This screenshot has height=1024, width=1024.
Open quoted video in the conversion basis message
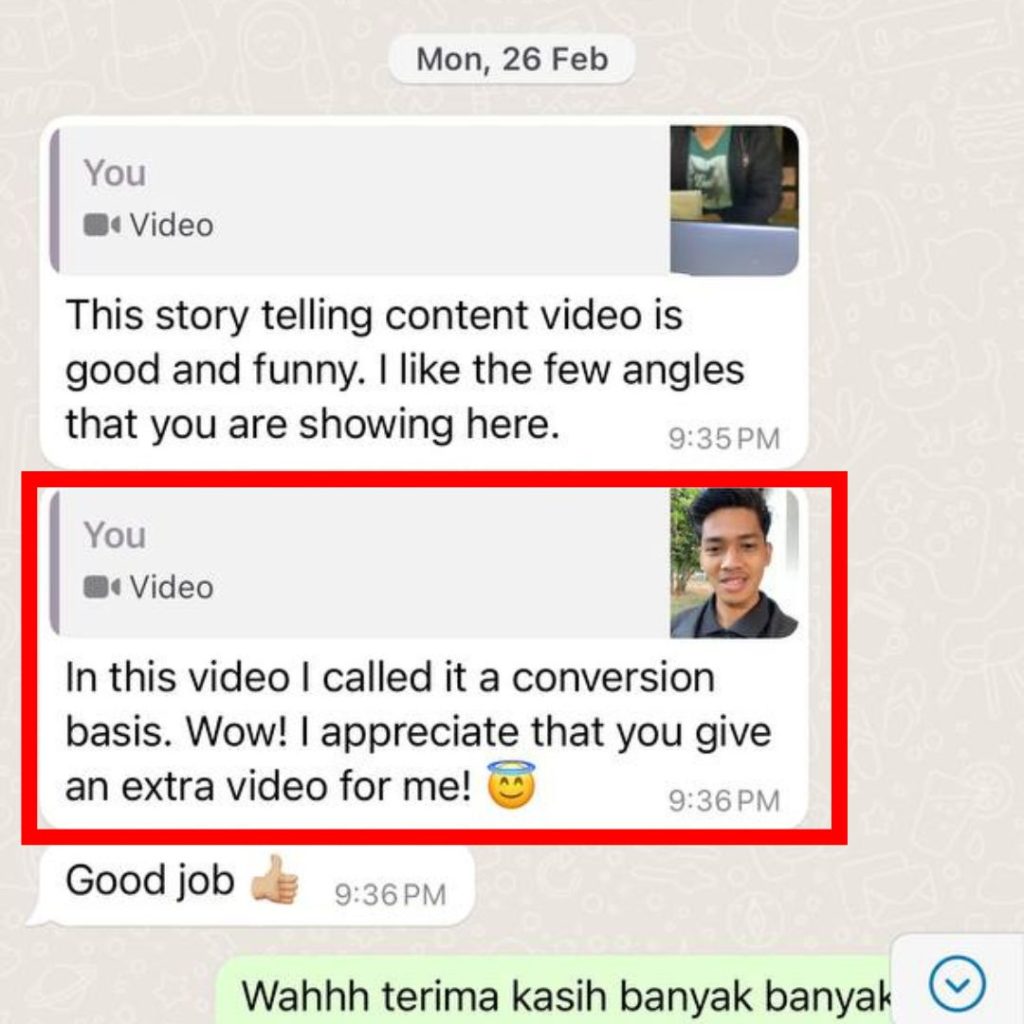(733, 562)
